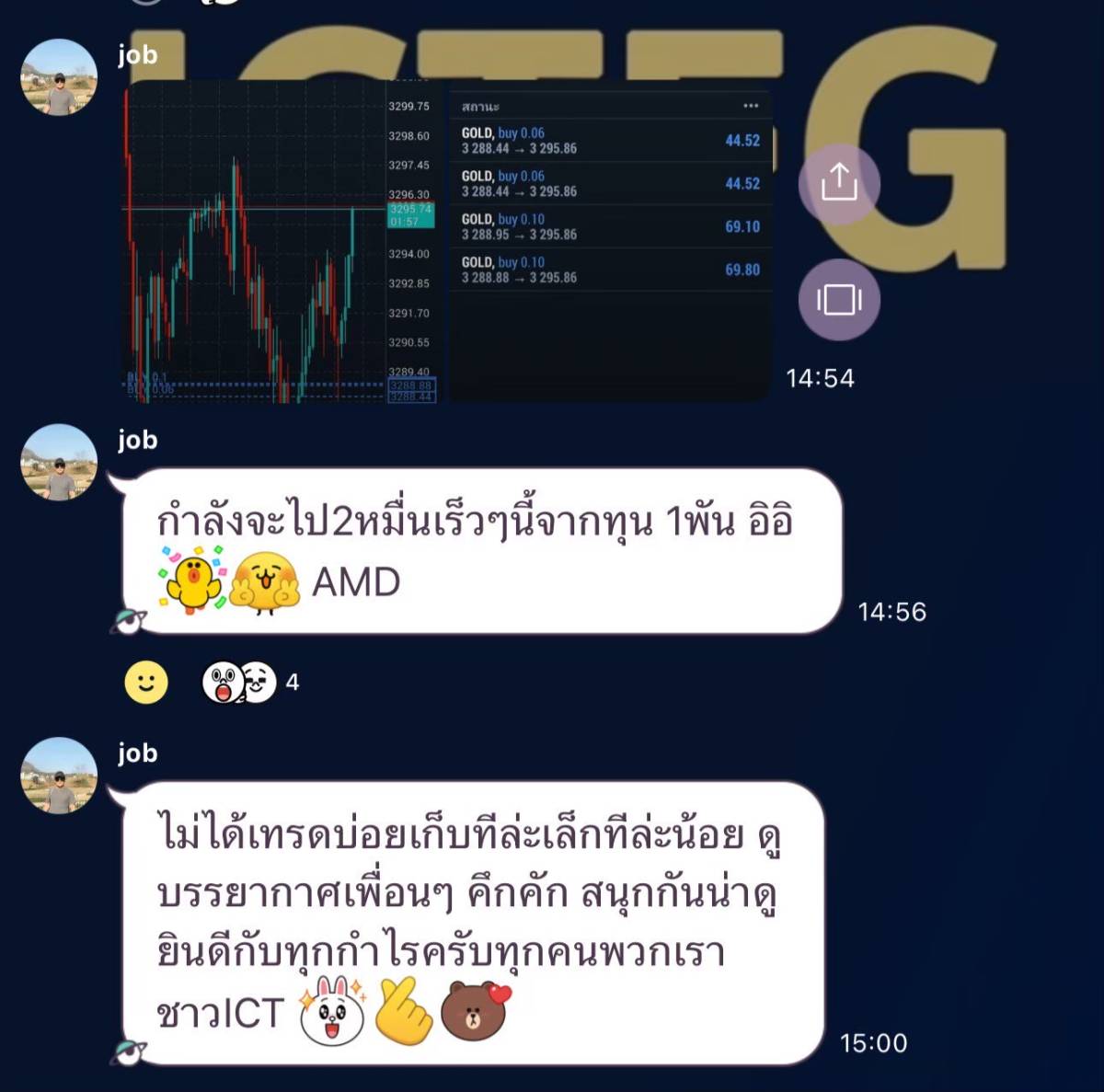
Task: Open job's profile picture next to trading image
Action: point(59,78)
